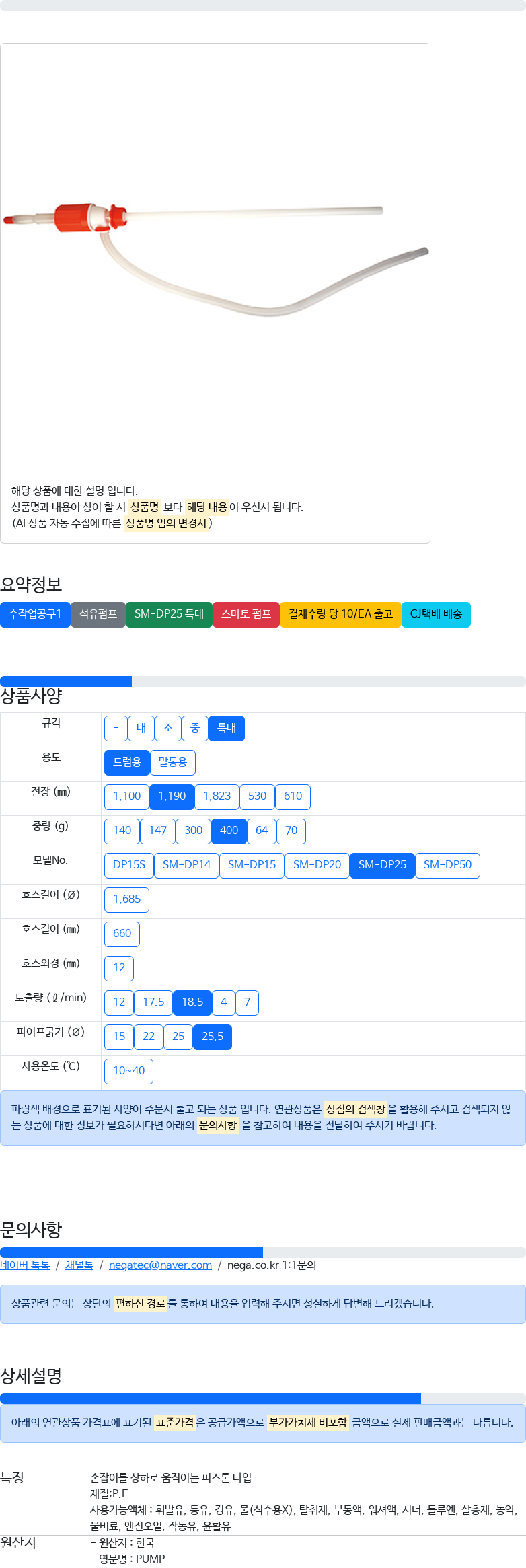
Task: Open the 네이버 톡톡 inquiry link
Action: click(x=25, y=1265)
